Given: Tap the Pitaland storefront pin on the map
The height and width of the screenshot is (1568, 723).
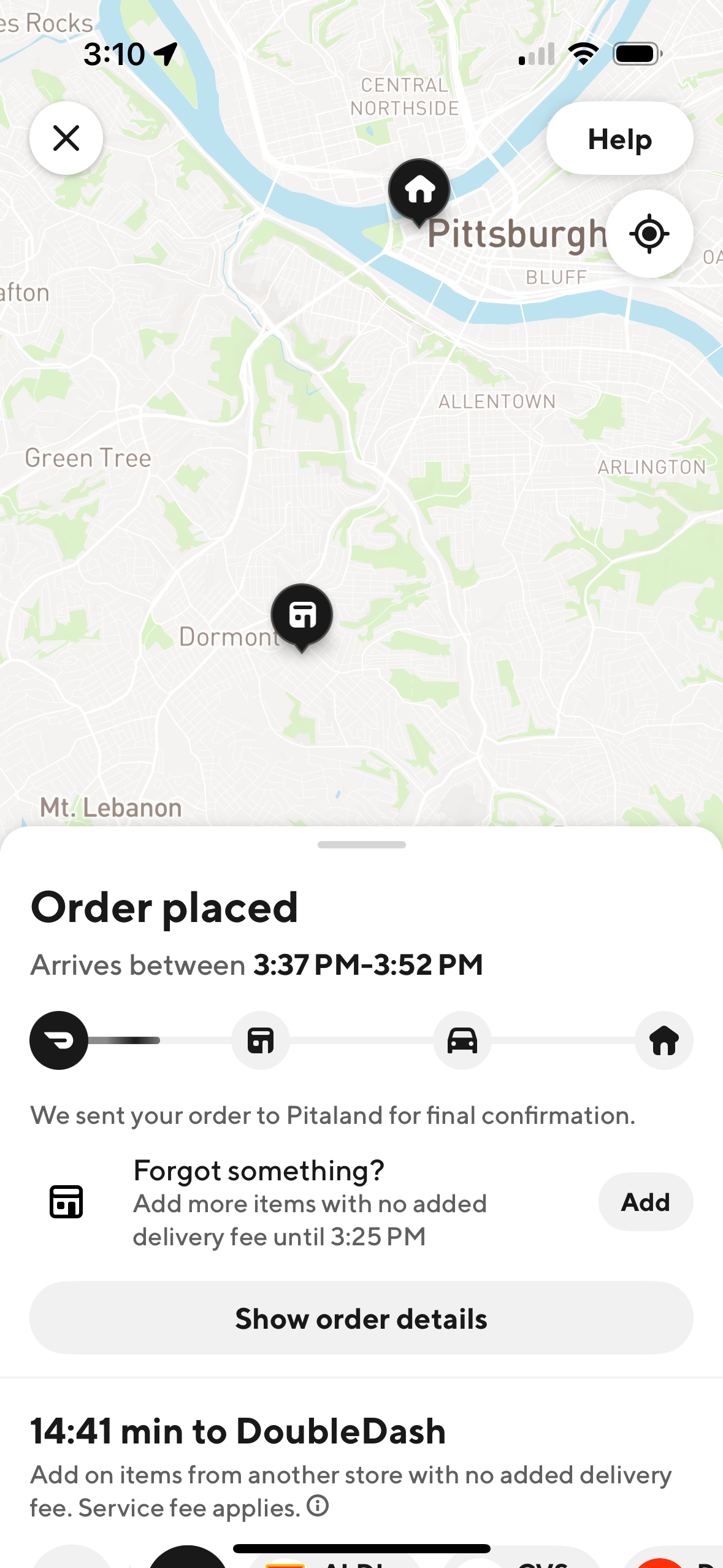Looking at the screenshot, I should [x=302, y=613].
